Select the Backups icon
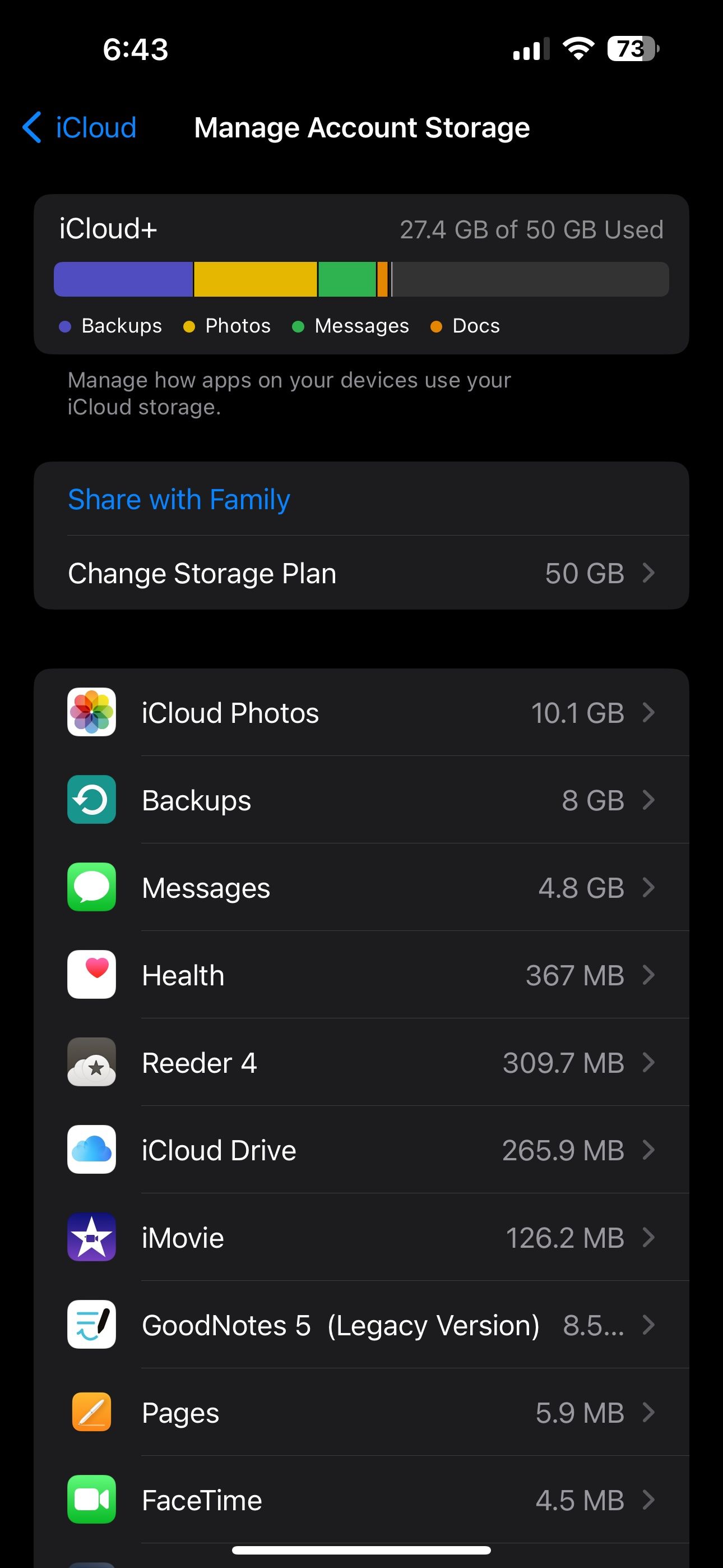 91,801
